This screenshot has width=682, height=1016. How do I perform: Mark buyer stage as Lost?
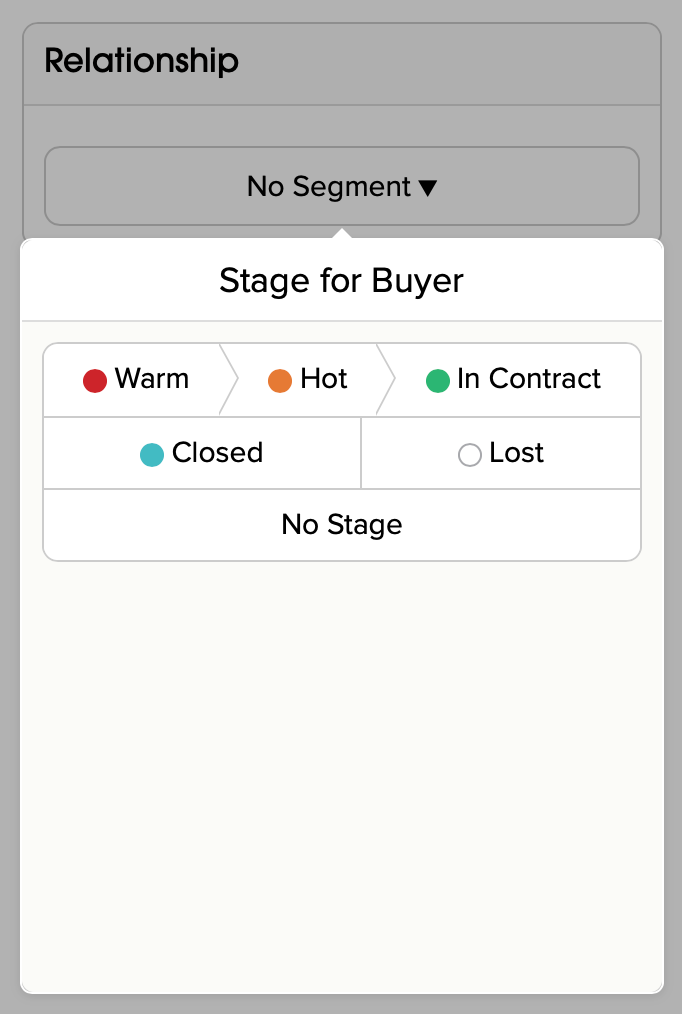tap(501, 453)
